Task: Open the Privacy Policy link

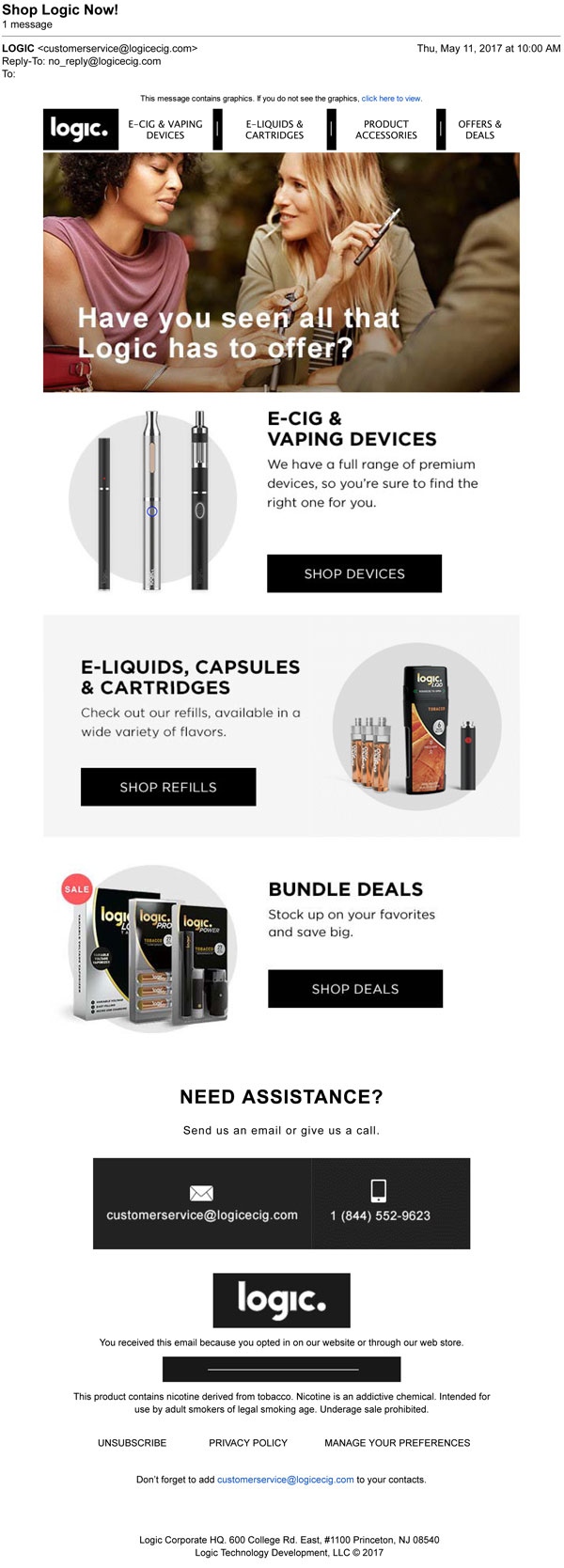Action: (x=248, y=1442)
